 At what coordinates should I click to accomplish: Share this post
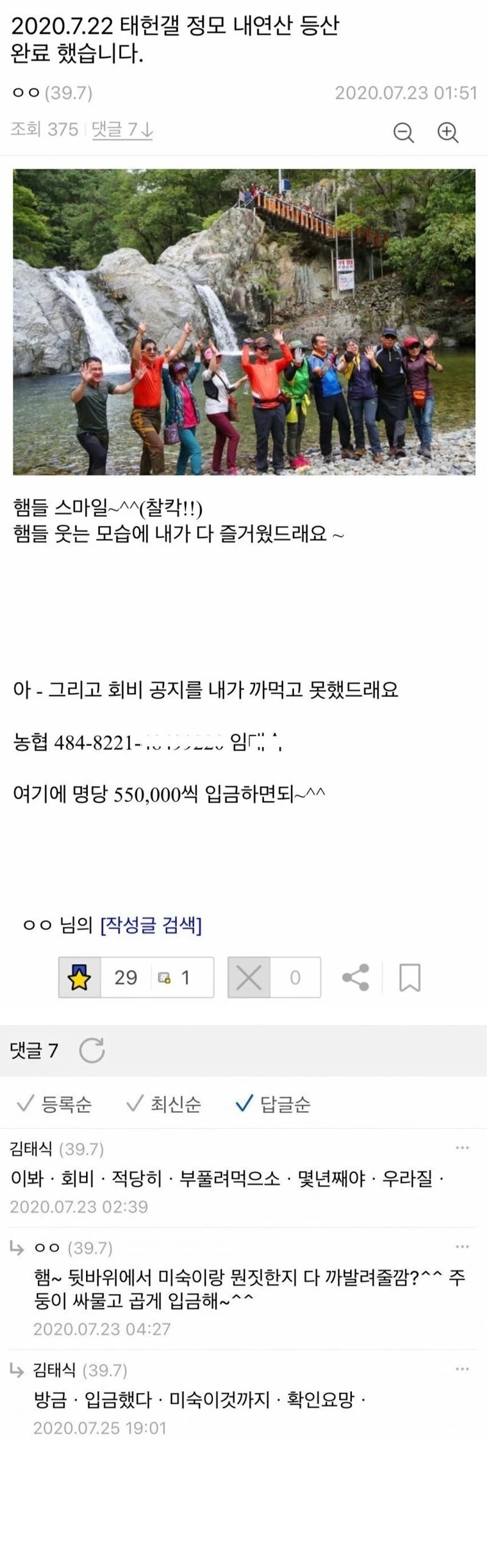[356, 977]
